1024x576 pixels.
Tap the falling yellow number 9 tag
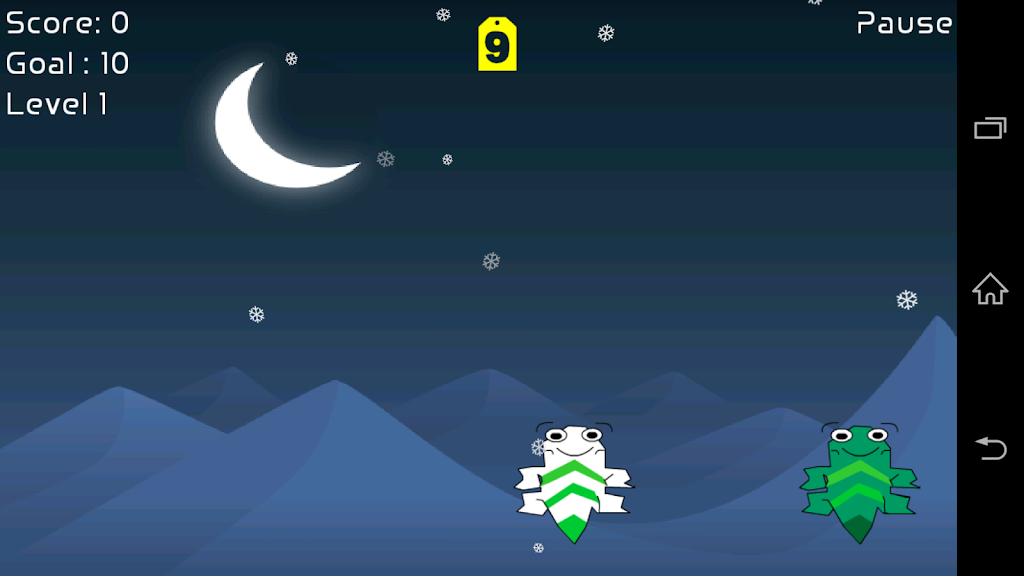click(497, 45)
